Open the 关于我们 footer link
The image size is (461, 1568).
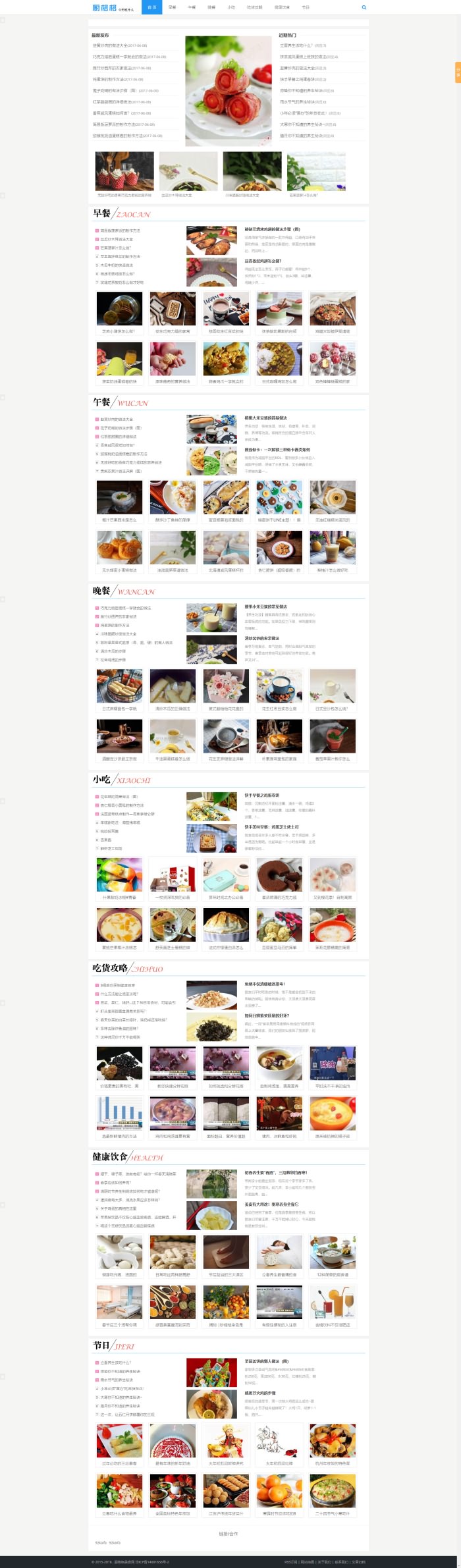tap(324, 1561)
